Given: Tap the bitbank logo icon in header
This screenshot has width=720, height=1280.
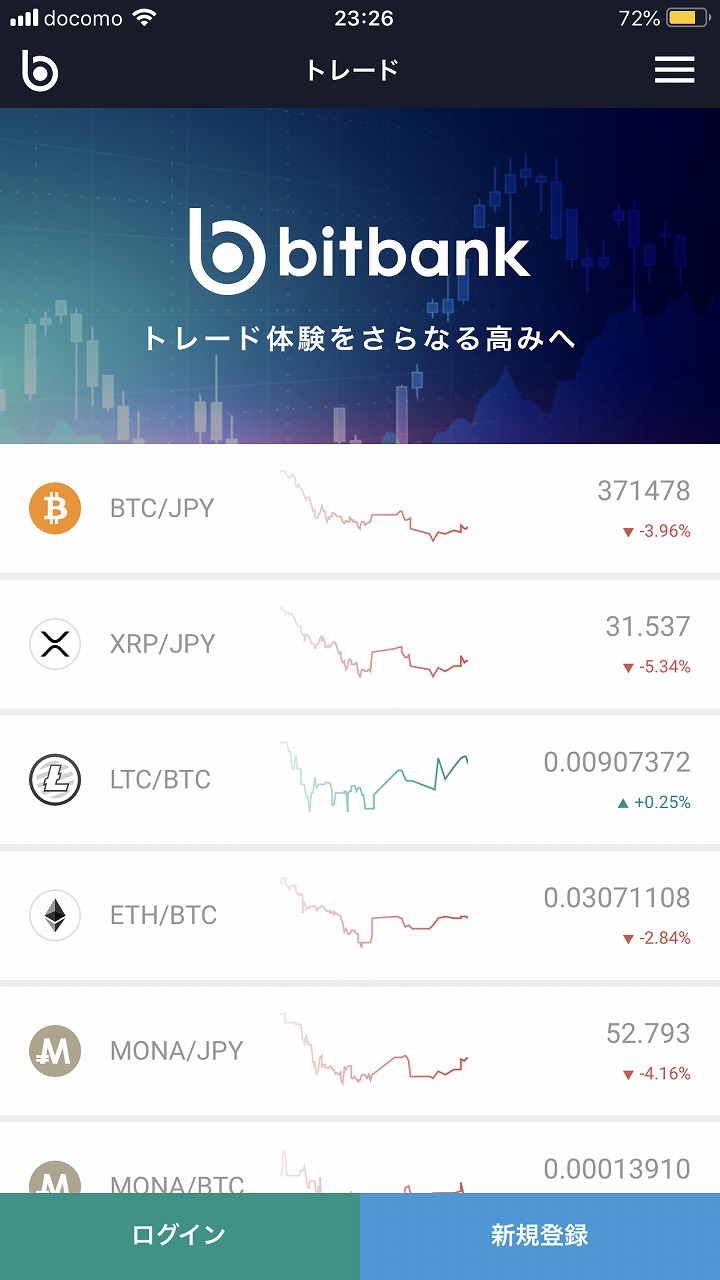Looking at the screenshot, I should tap(40, 70).
